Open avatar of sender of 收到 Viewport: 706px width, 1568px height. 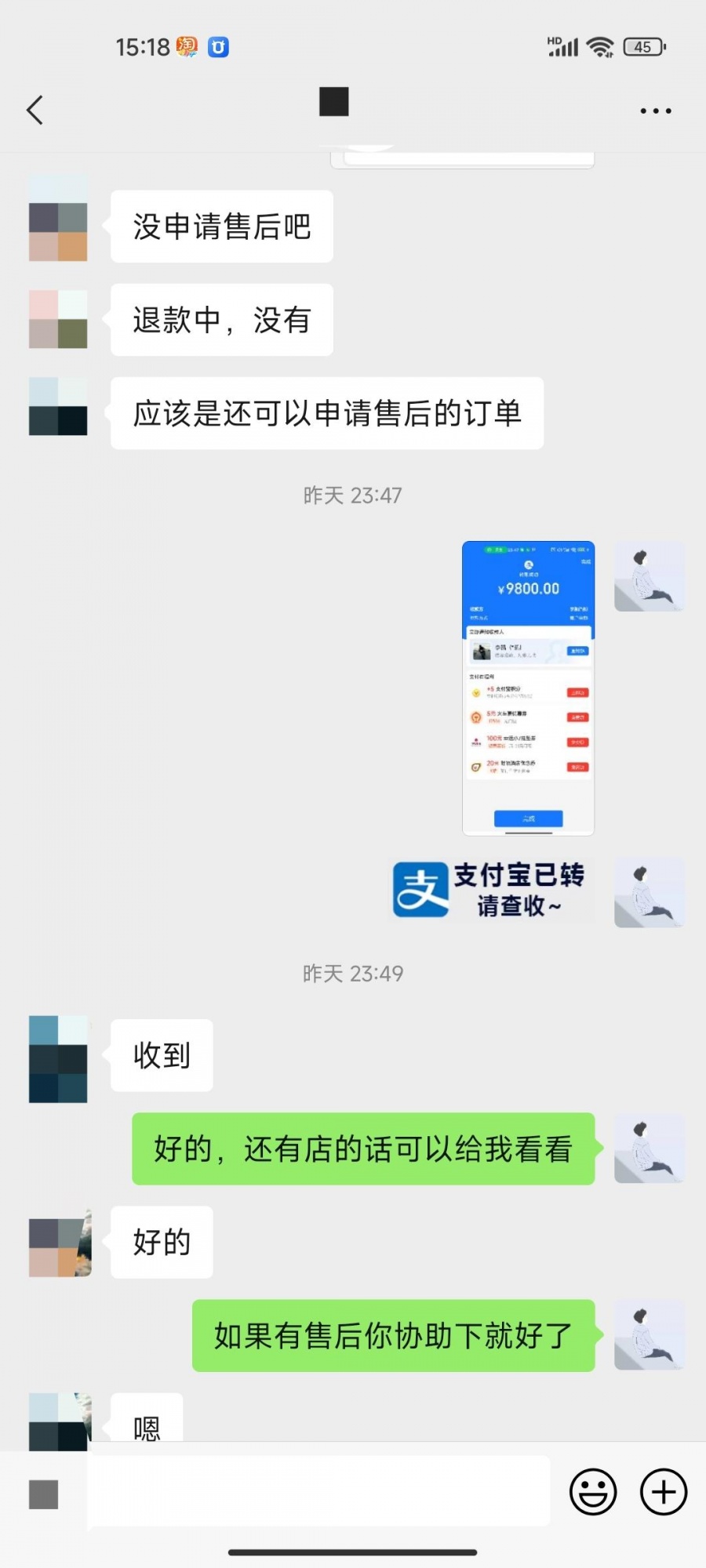point(58,1059)
